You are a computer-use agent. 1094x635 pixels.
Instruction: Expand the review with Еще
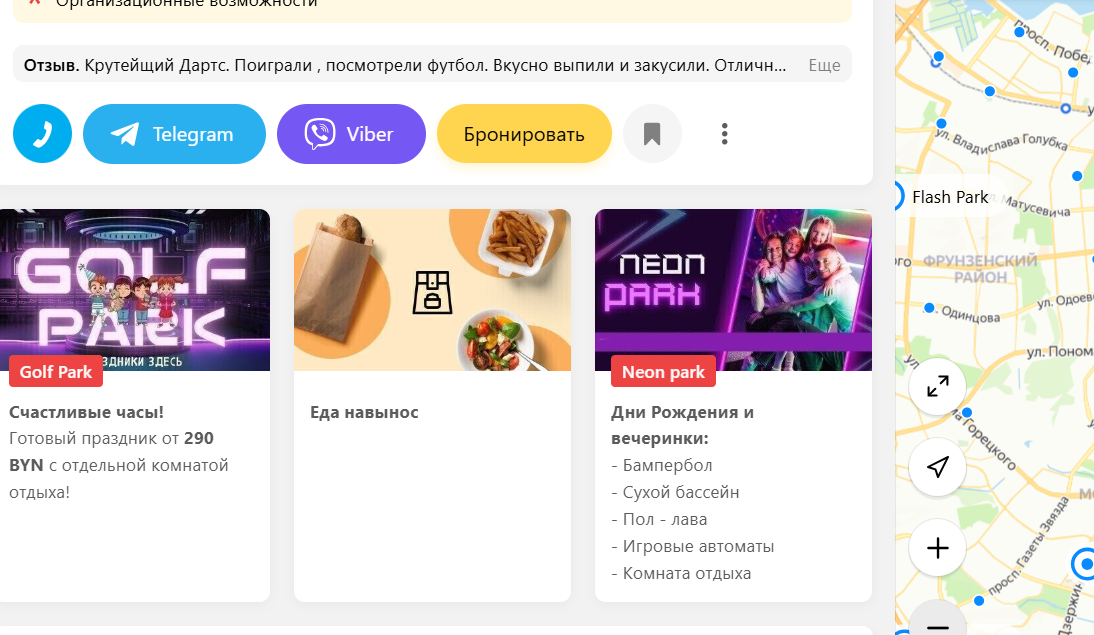point(824,65)
